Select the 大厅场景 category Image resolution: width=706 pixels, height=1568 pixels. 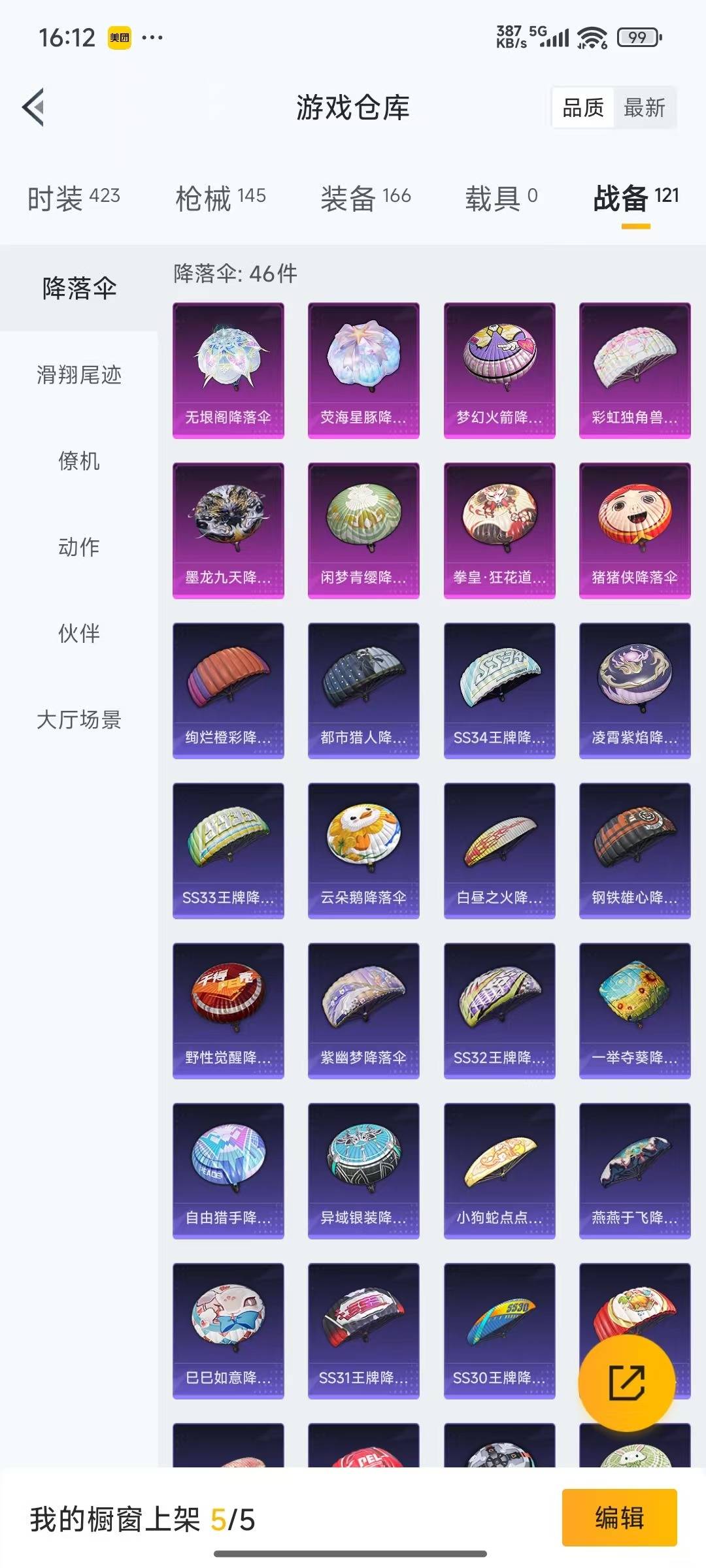coord(79,720)
